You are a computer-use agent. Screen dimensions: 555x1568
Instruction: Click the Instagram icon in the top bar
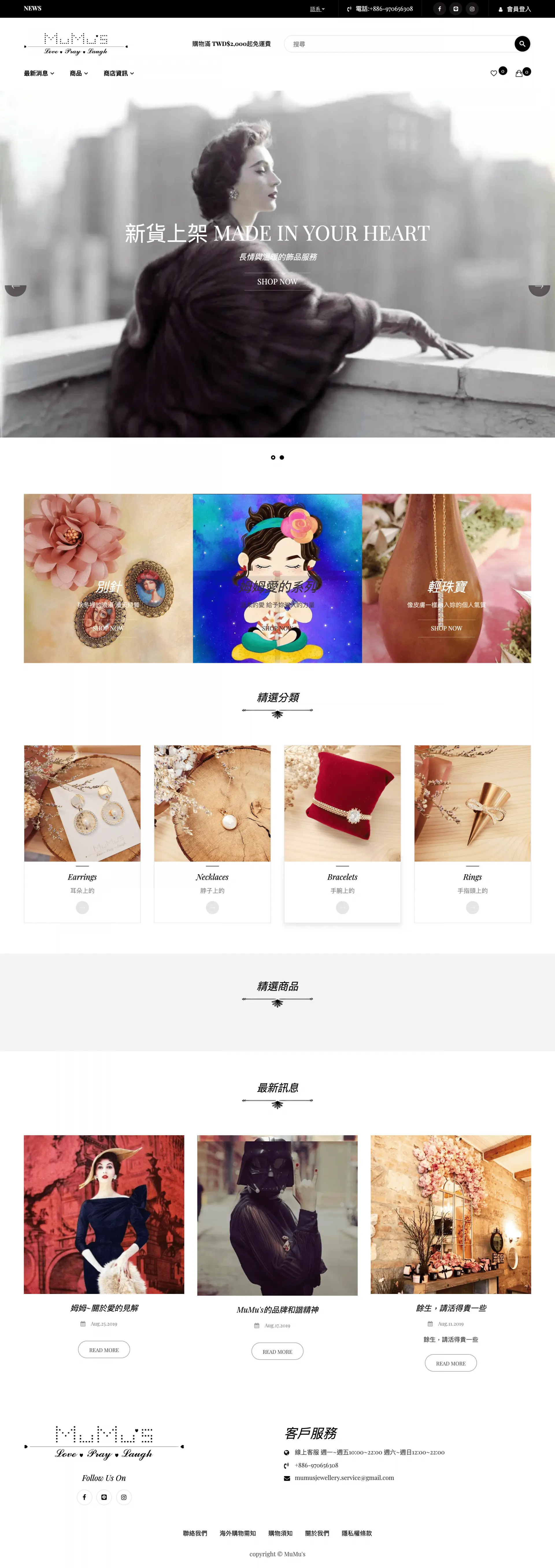tap(472, 8)
